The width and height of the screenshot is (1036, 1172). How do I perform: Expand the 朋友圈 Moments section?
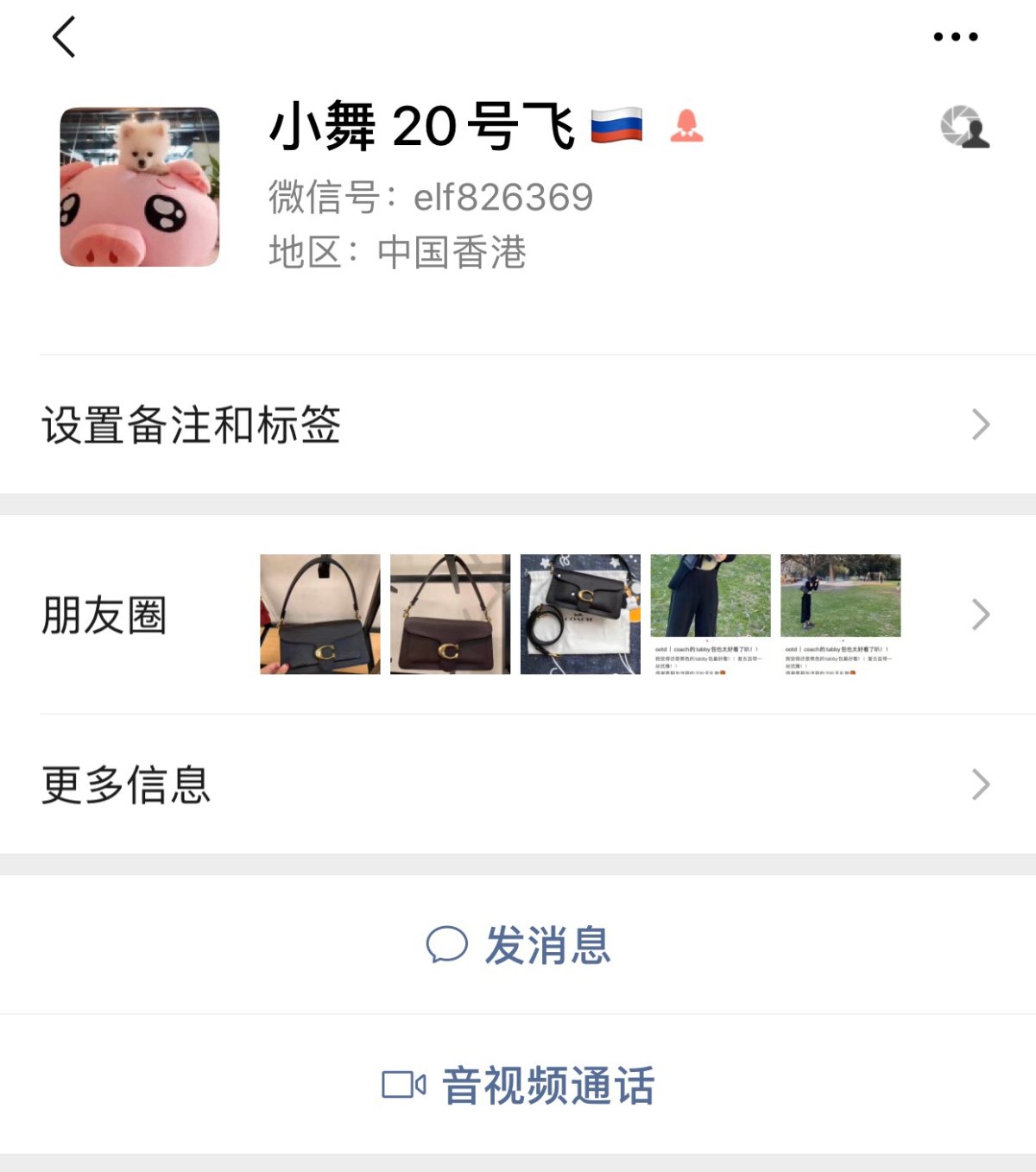(981, 614)
